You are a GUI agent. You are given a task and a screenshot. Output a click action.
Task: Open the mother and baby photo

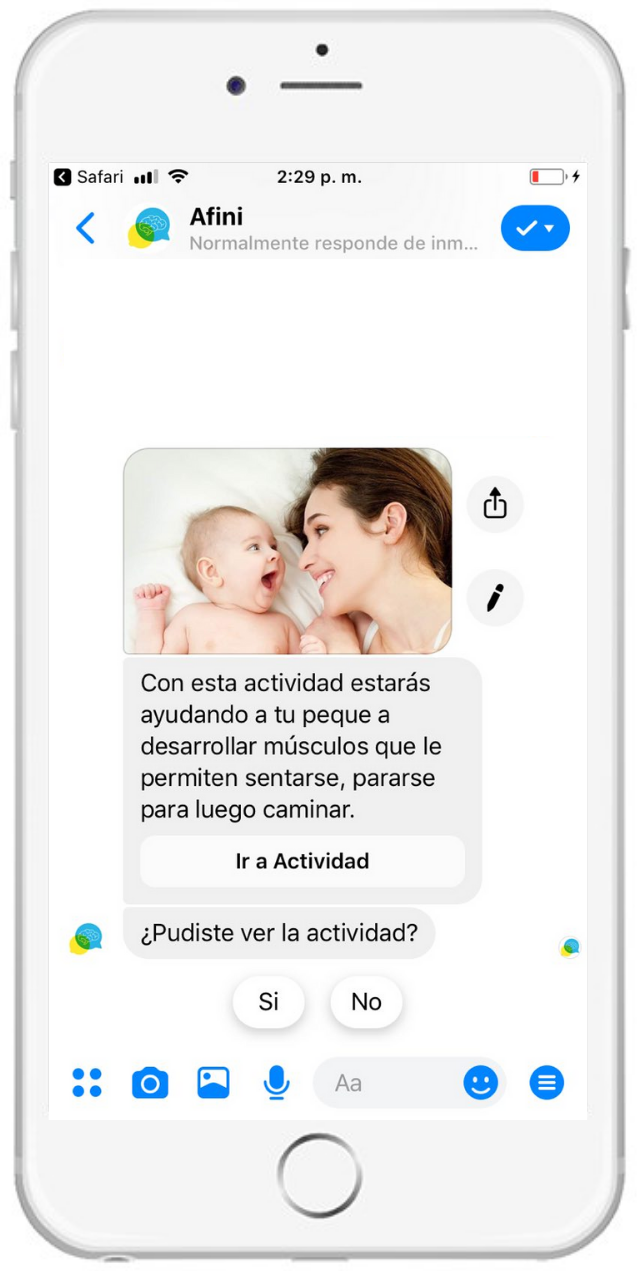[287, 551]
